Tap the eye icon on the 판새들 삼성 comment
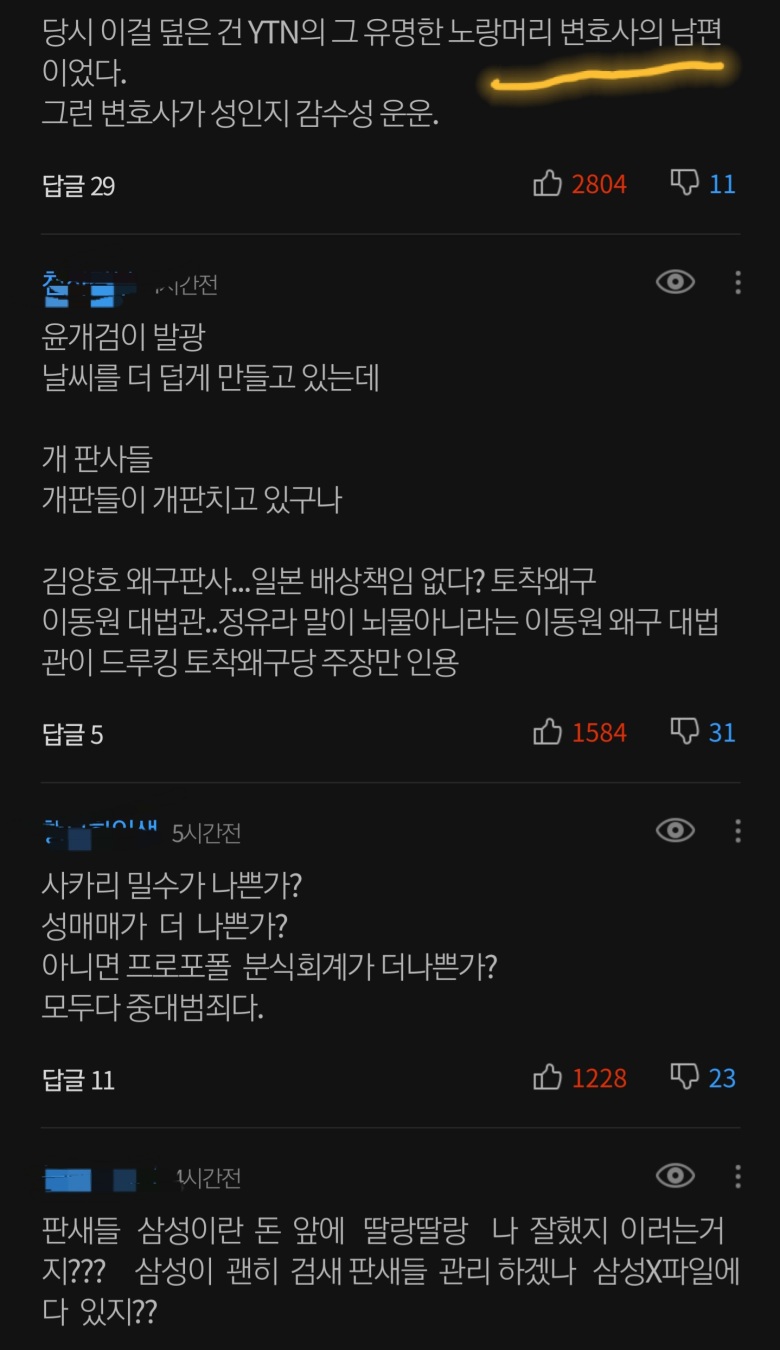This screenshot has width=780, height=1350. click(x=675, y=1175)
